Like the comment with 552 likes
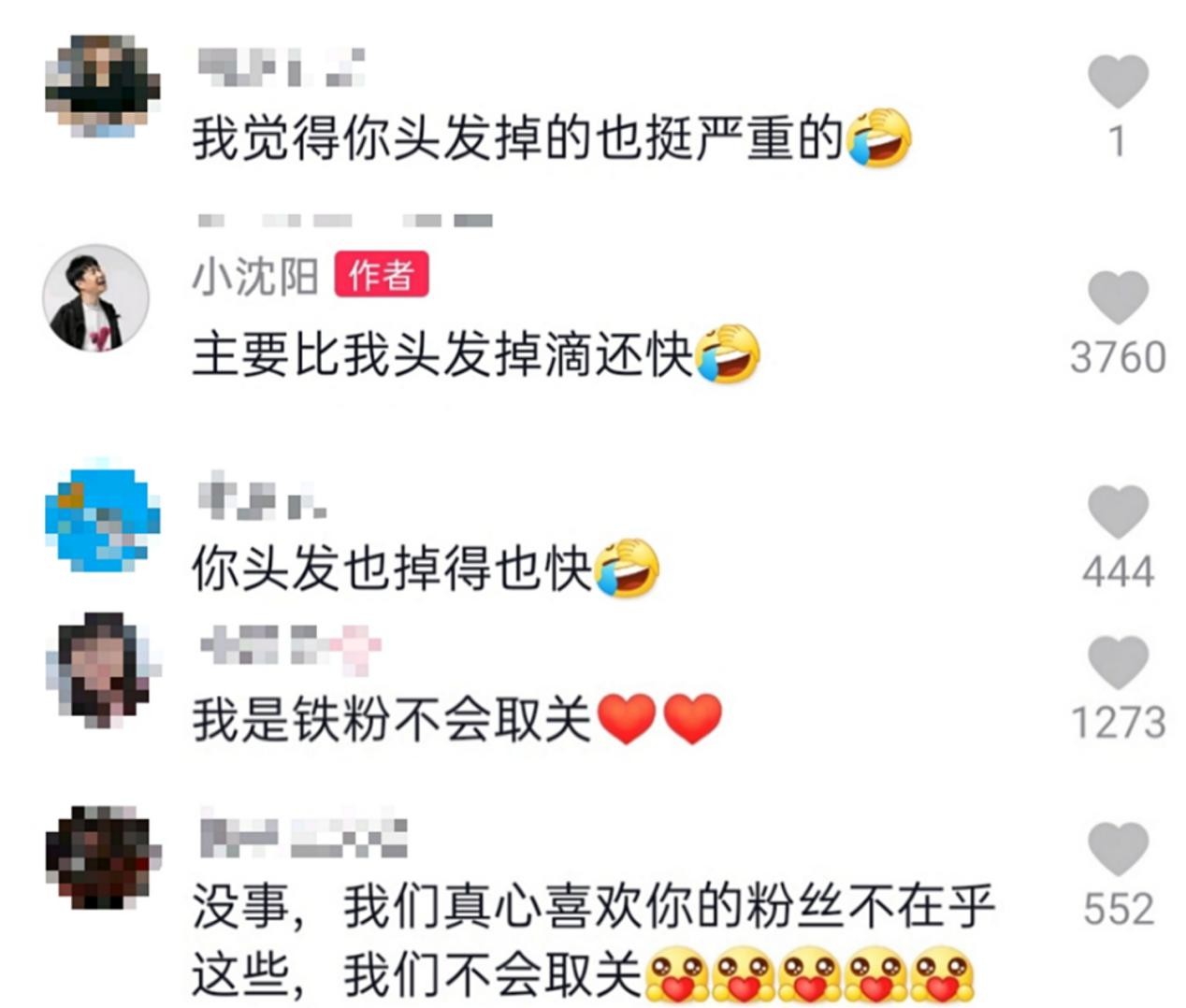This screenshot has width=1186, height=1008. (x=1118, y=848)
